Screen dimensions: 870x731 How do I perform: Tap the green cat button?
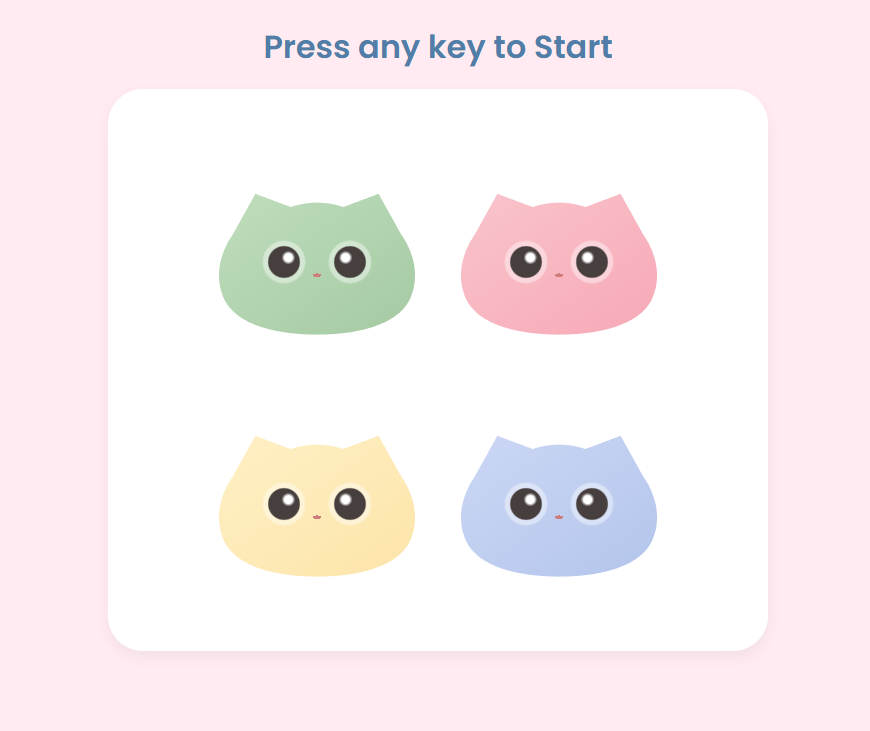(317, 268)
